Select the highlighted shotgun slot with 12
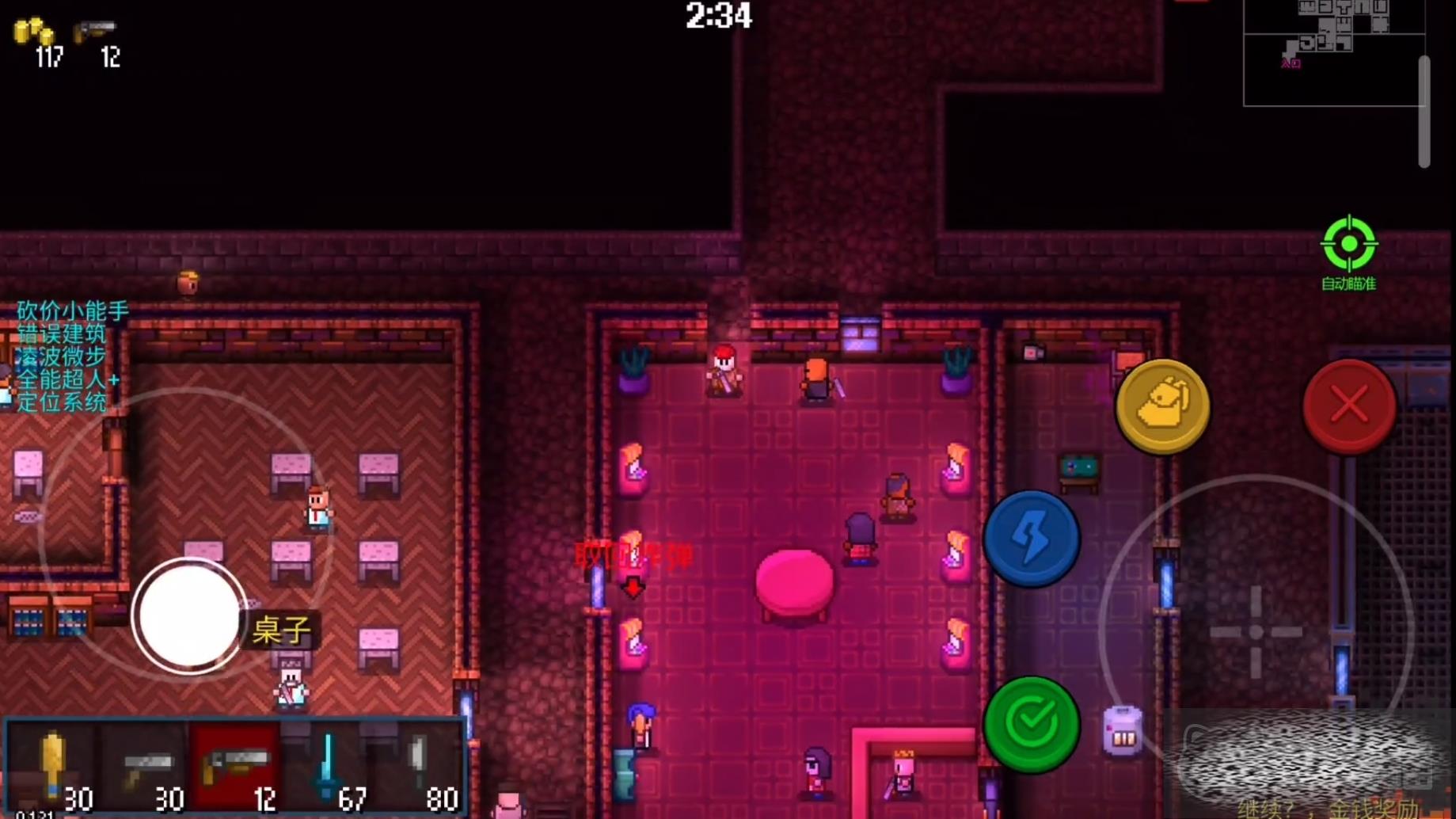 [x=235, y=767]
